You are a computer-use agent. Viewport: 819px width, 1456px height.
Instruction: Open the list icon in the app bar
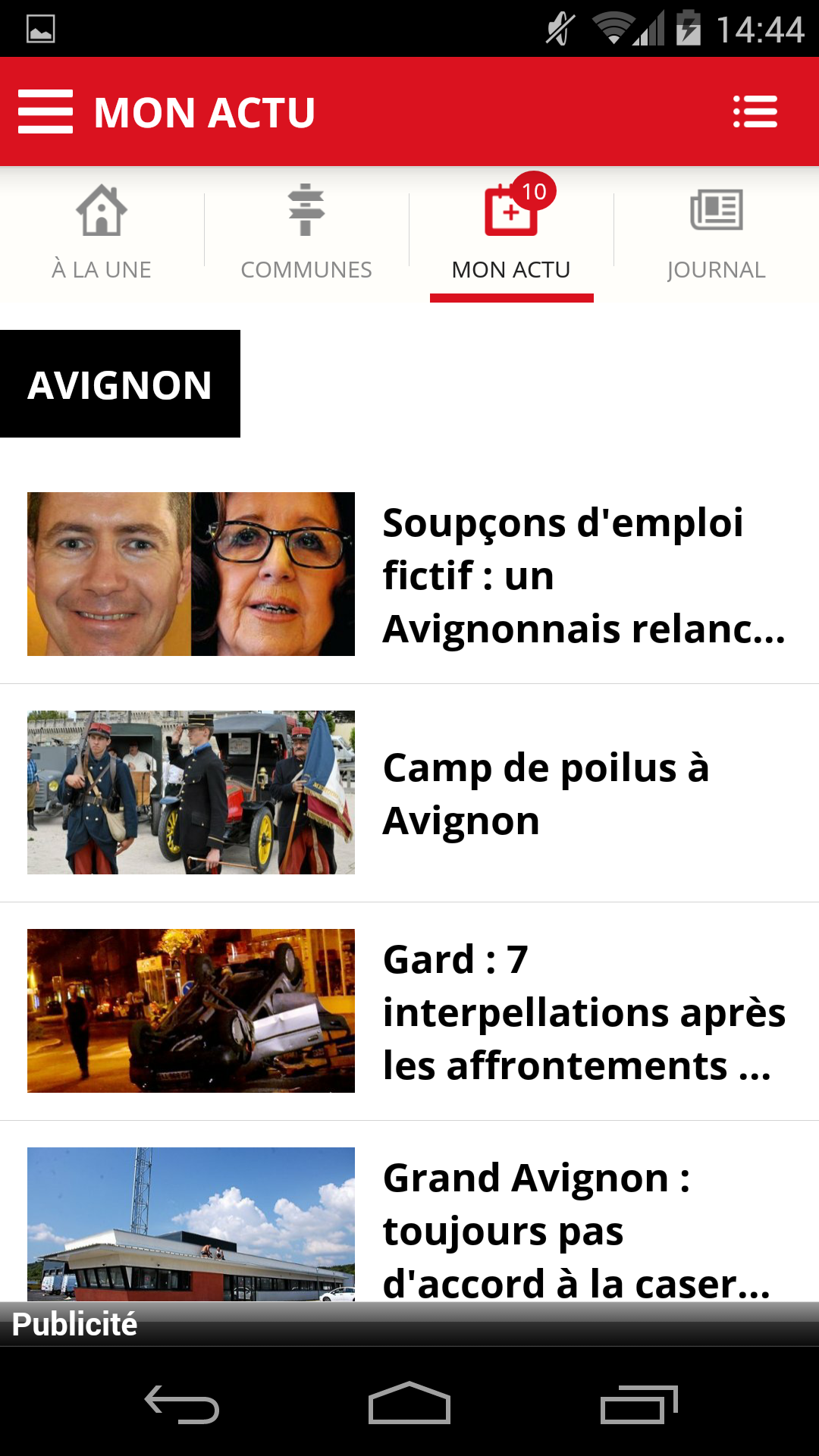tap(755, 112)
